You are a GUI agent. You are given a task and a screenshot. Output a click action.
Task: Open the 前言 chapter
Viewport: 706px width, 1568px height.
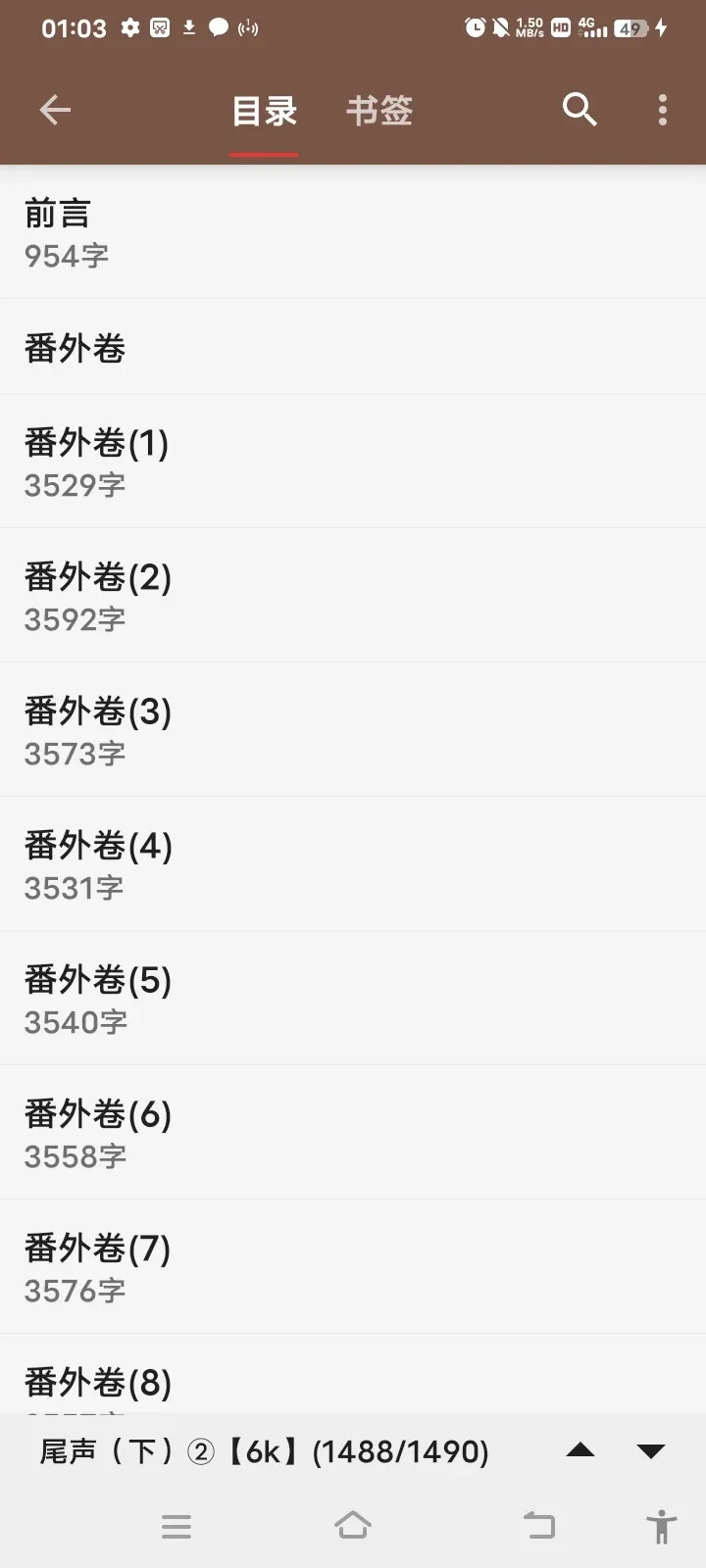[x=353, y=233]
